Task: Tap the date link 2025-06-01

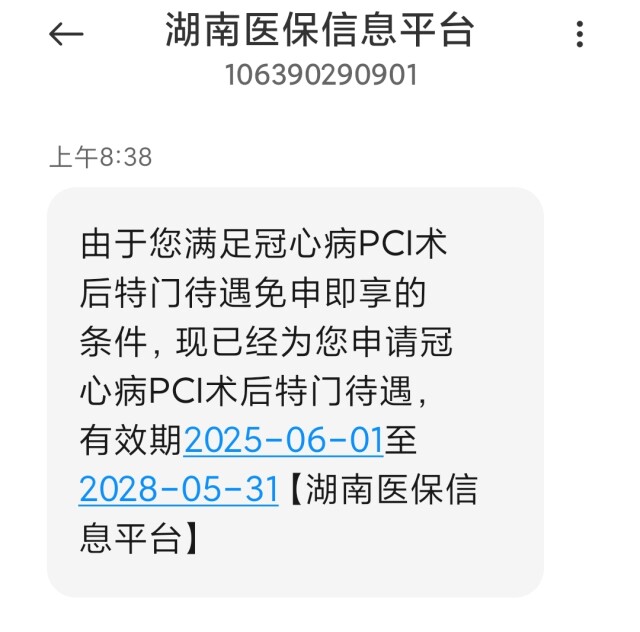Action: [284, 439]
